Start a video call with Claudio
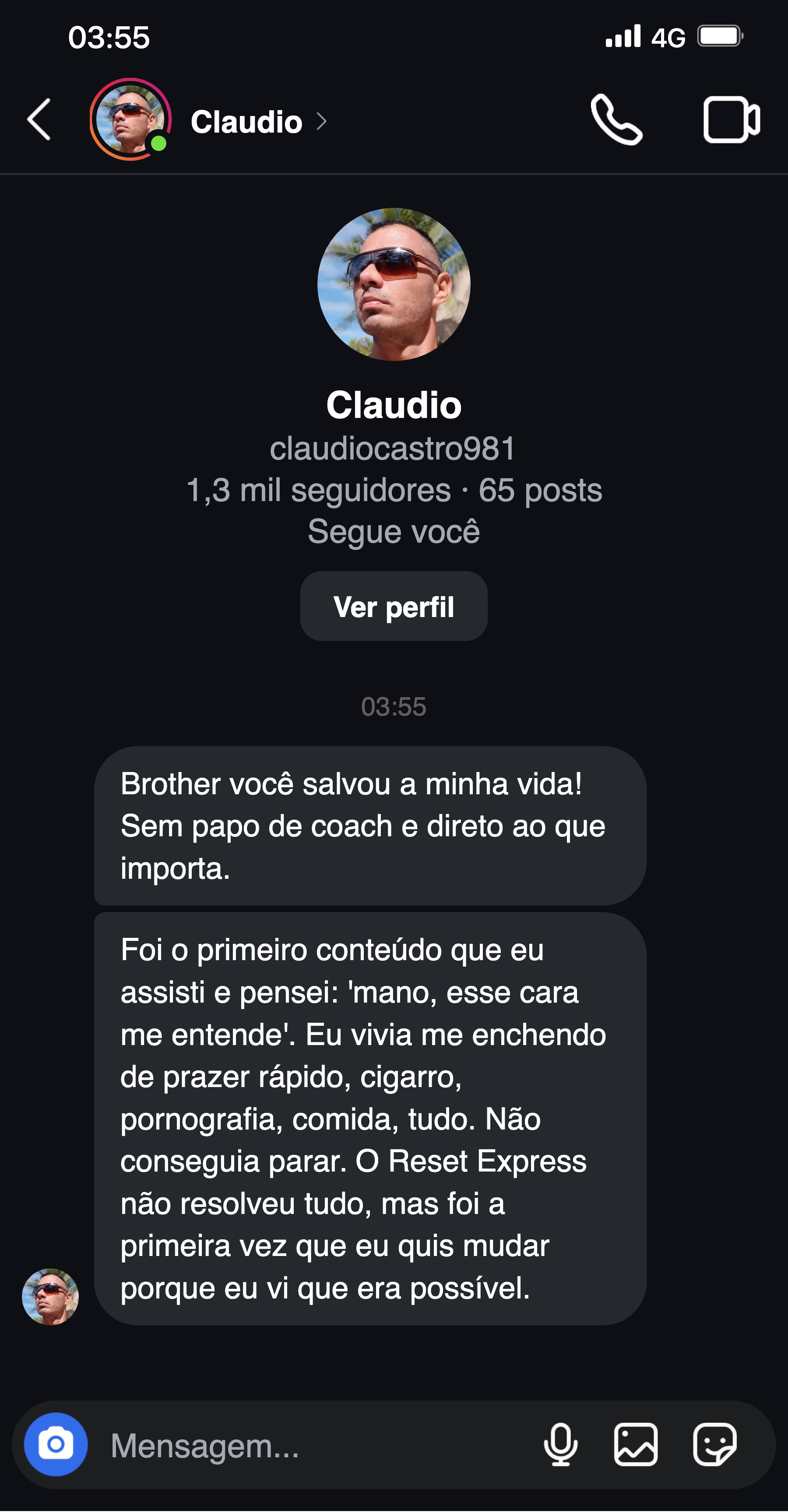 (x=731, y=120)
